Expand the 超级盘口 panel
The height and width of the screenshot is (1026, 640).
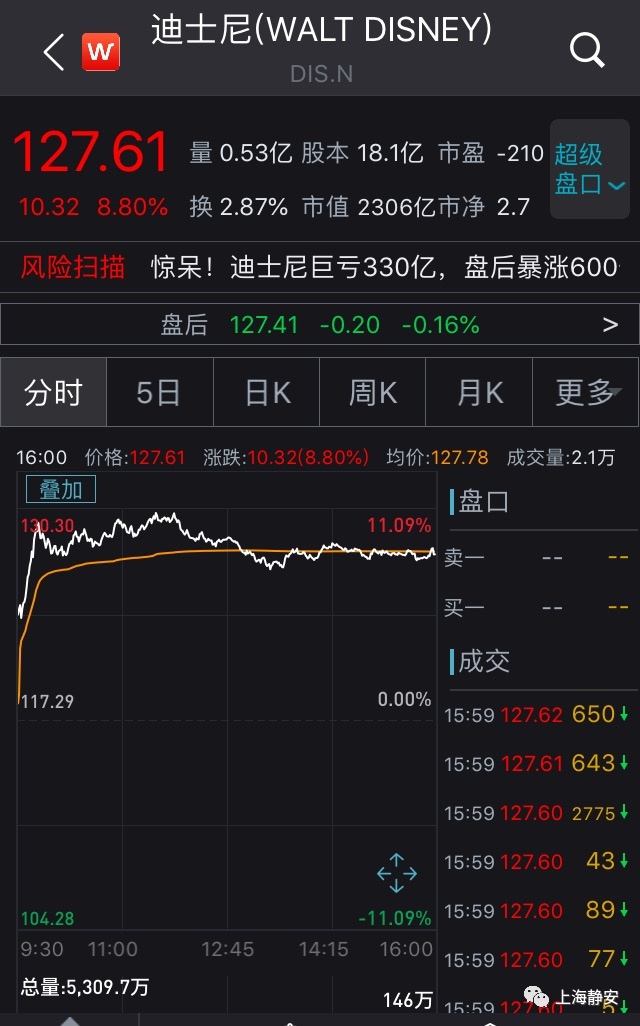[x=589, y=169]
